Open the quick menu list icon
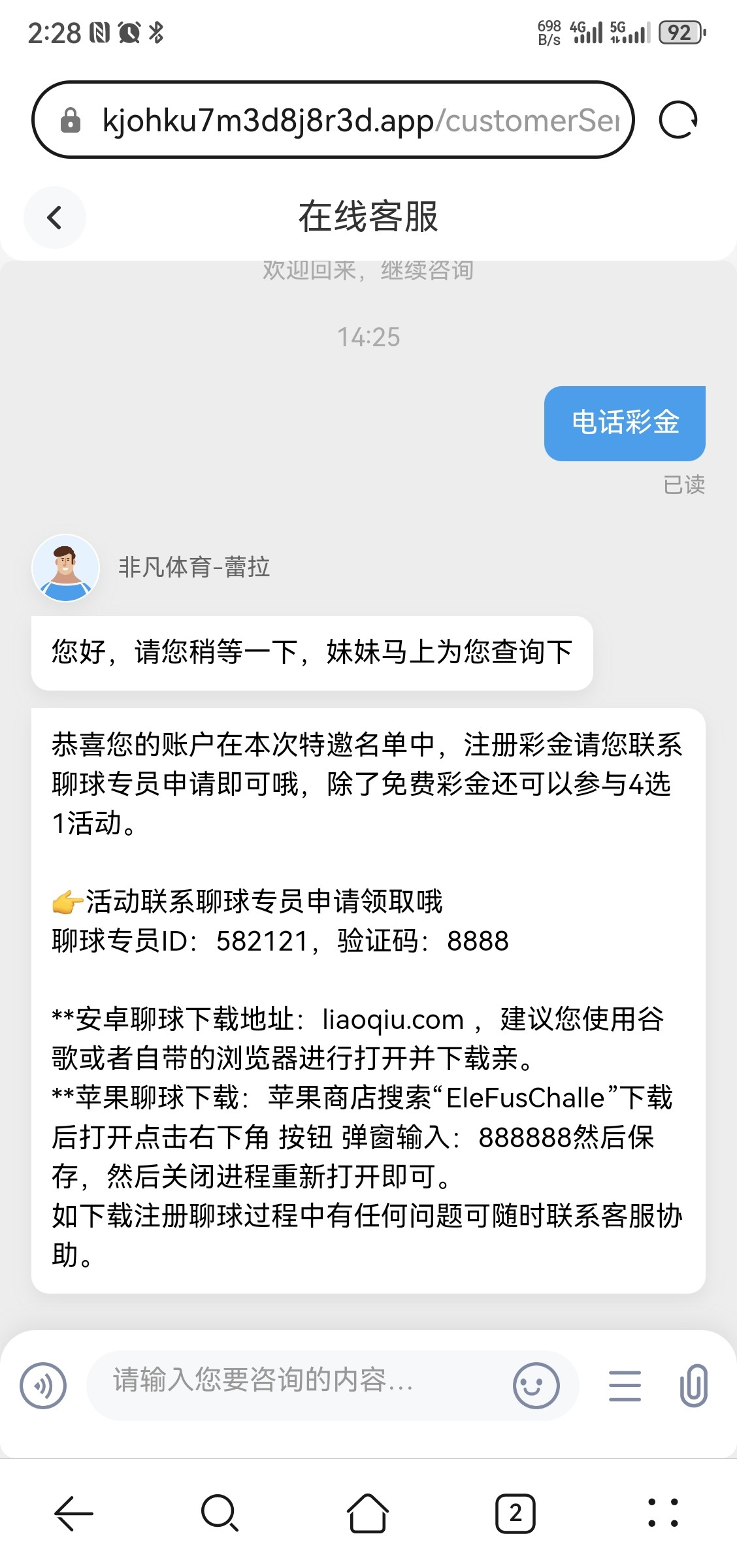The height and width of the screenshot is (1568, 737). [x=625, y=1385]
